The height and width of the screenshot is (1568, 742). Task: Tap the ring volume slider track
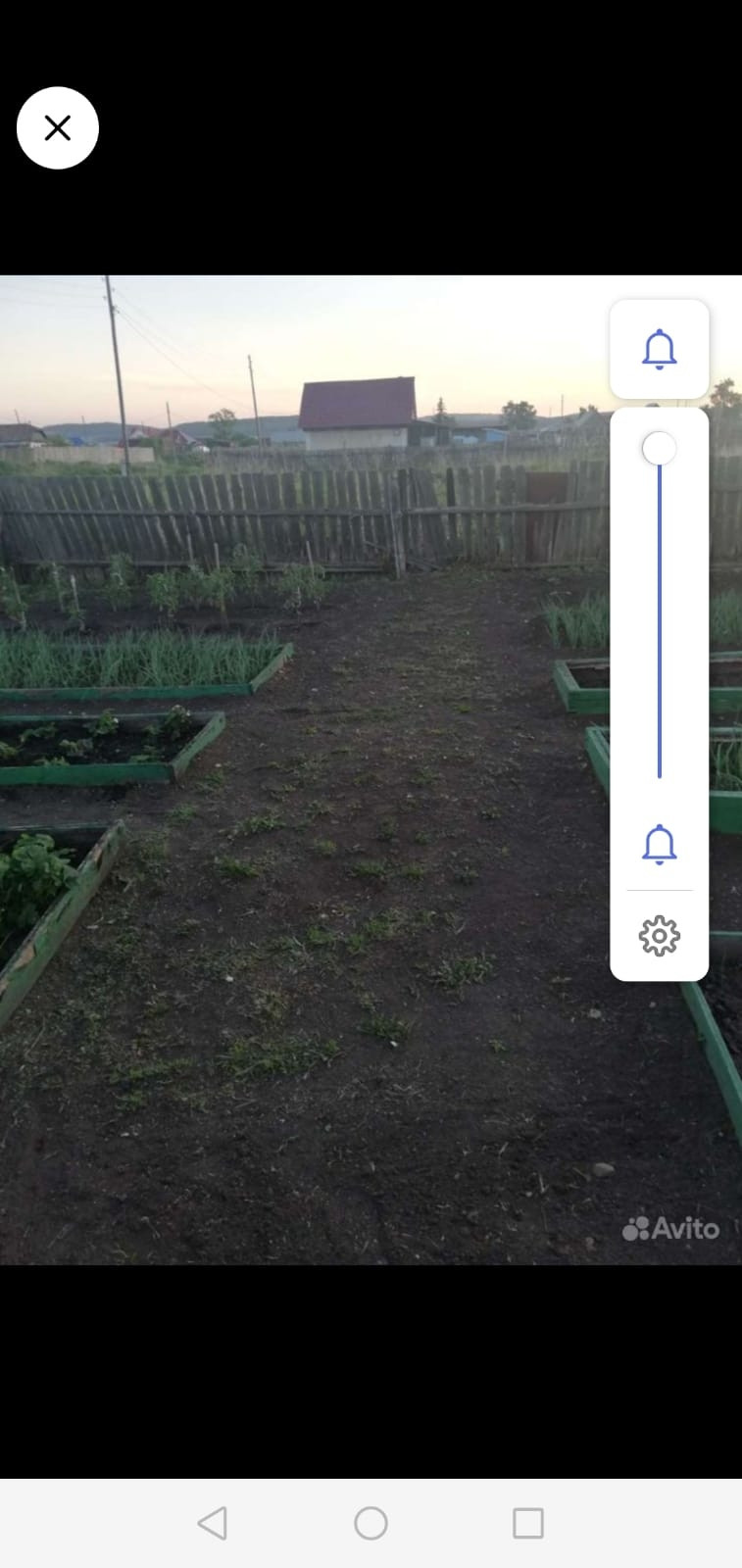coord(659,617)
